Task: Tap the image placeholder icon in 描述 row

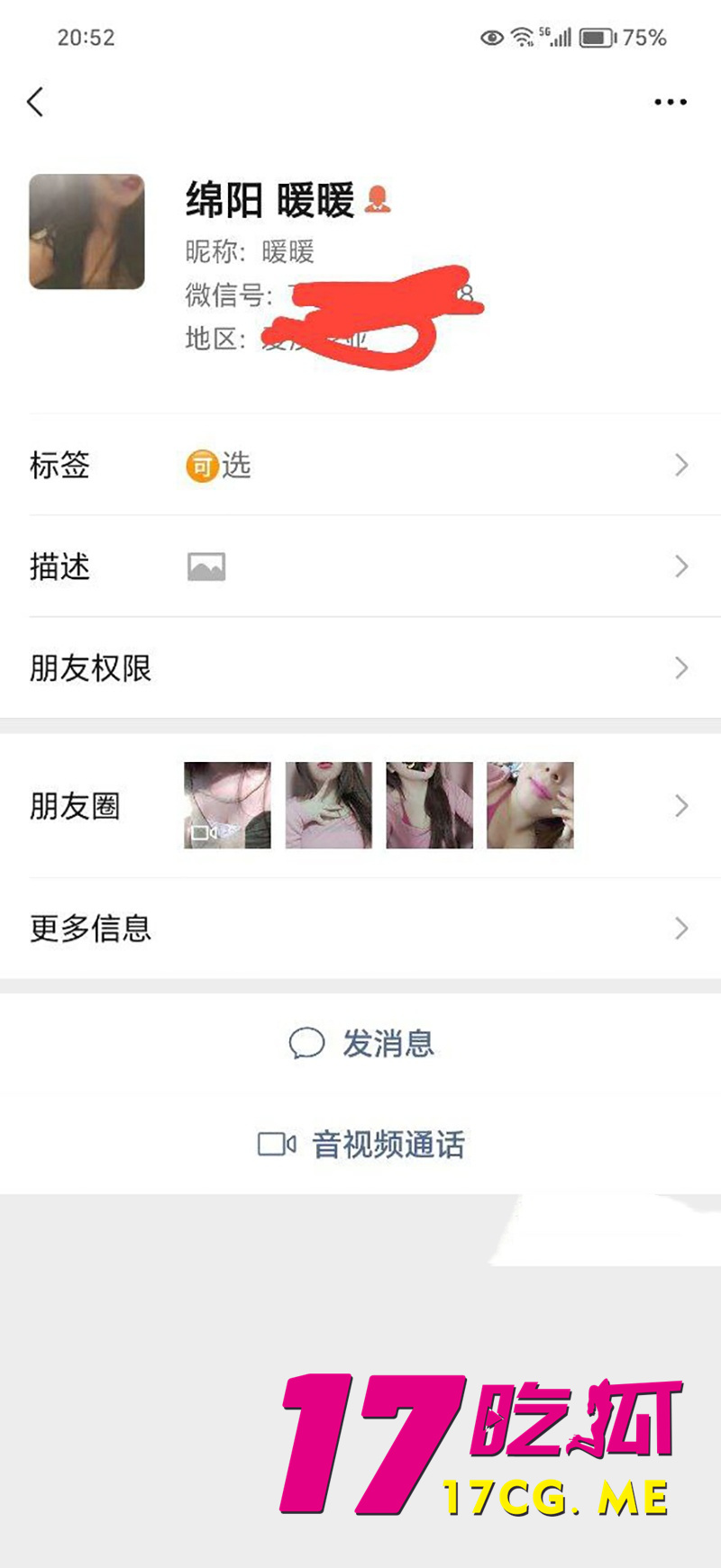Action: coord(205,566)
